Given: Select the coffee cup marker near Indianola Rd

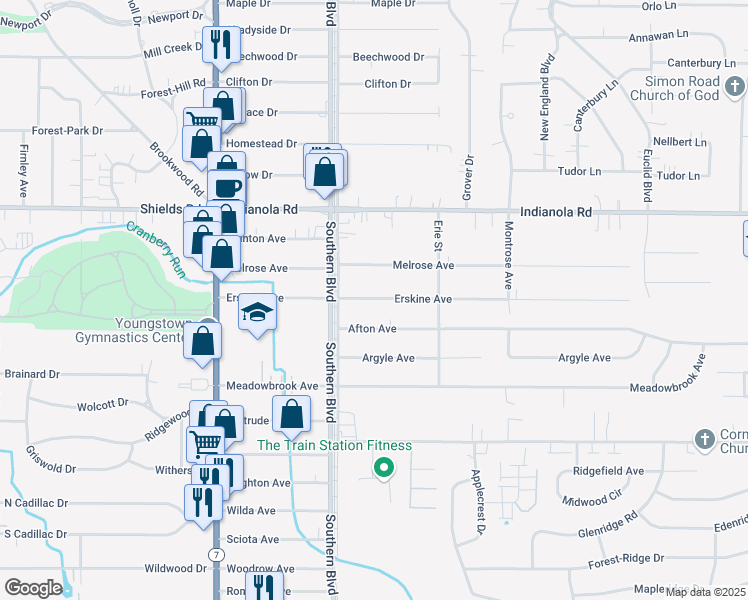Looking at the screenshot, I should tap(225, 187).
